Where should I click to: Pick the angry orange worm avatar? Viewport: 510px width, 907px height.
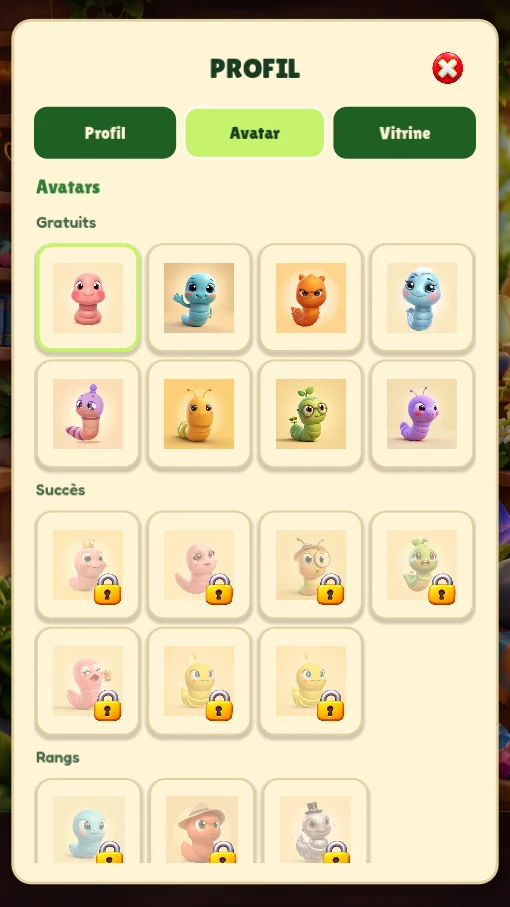(x=311, y=297)
